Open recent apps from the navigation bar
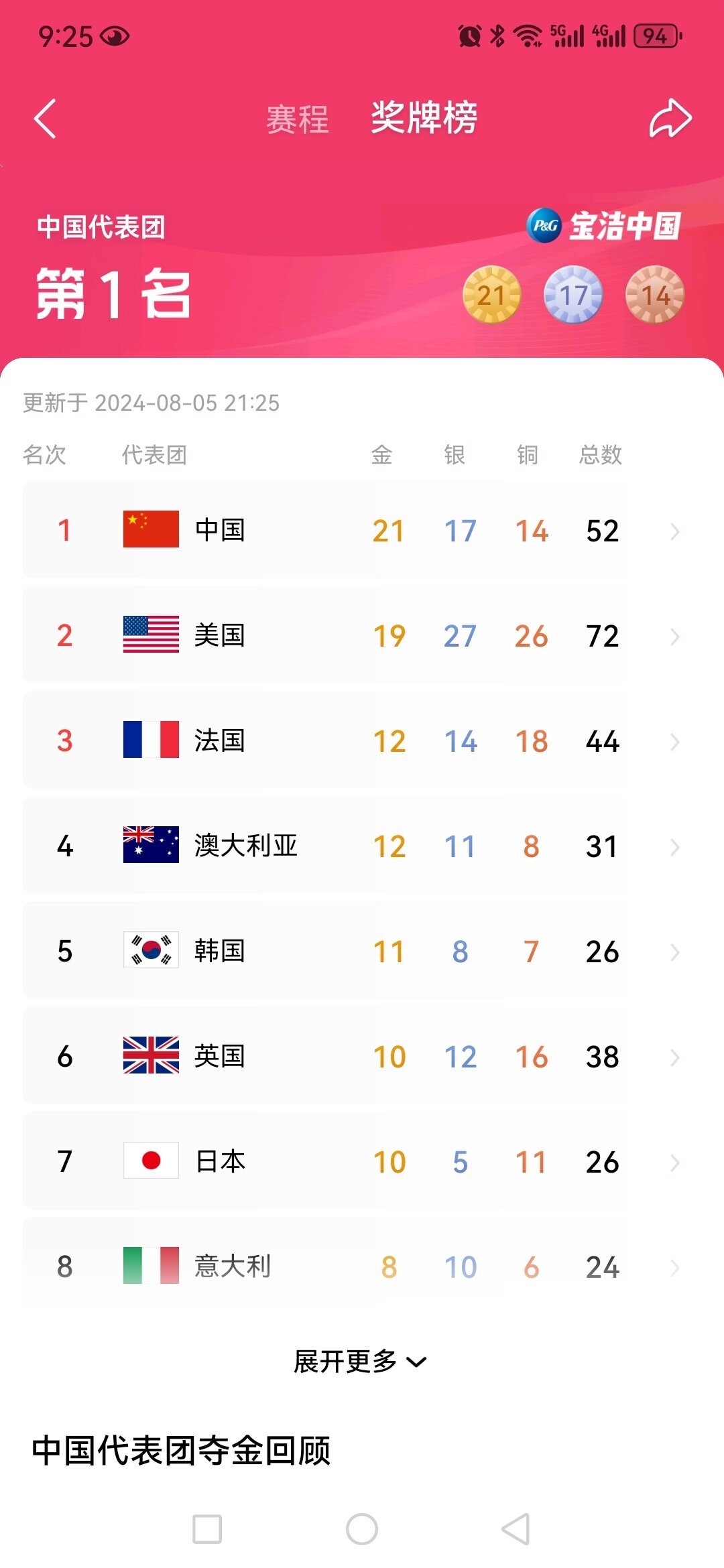The image size is (724, 1568). pos(207,1529)
